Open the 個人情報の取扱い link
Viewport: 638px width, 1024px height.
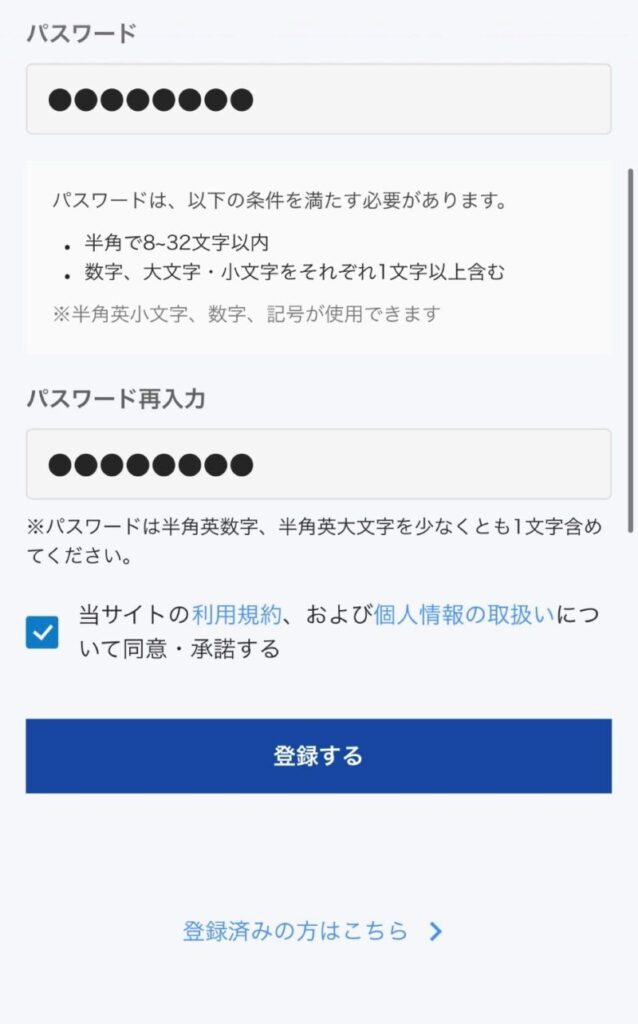click(x=463, y=614)
